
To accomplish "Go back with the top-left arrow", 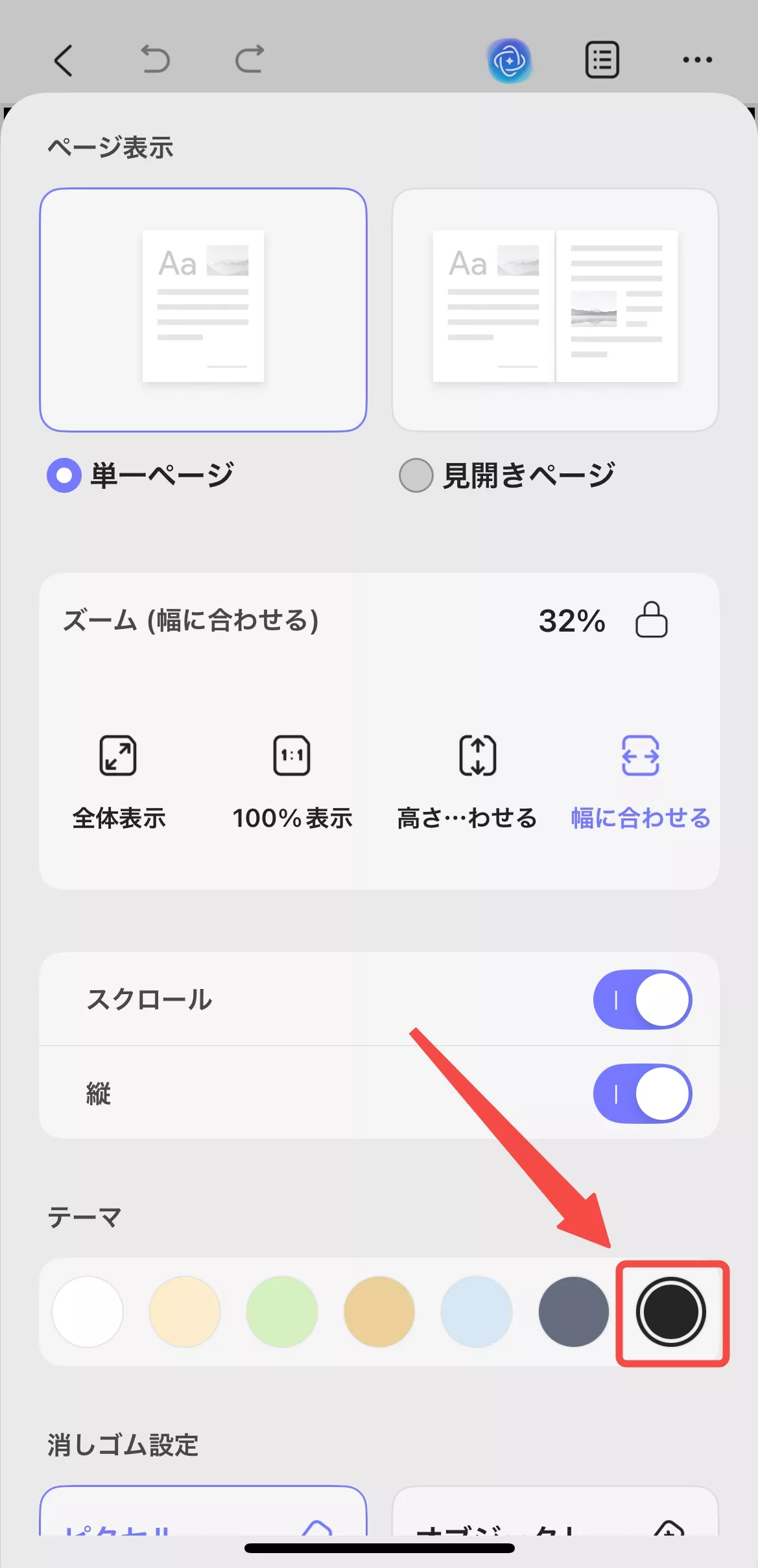I will [x=63, y=60].
